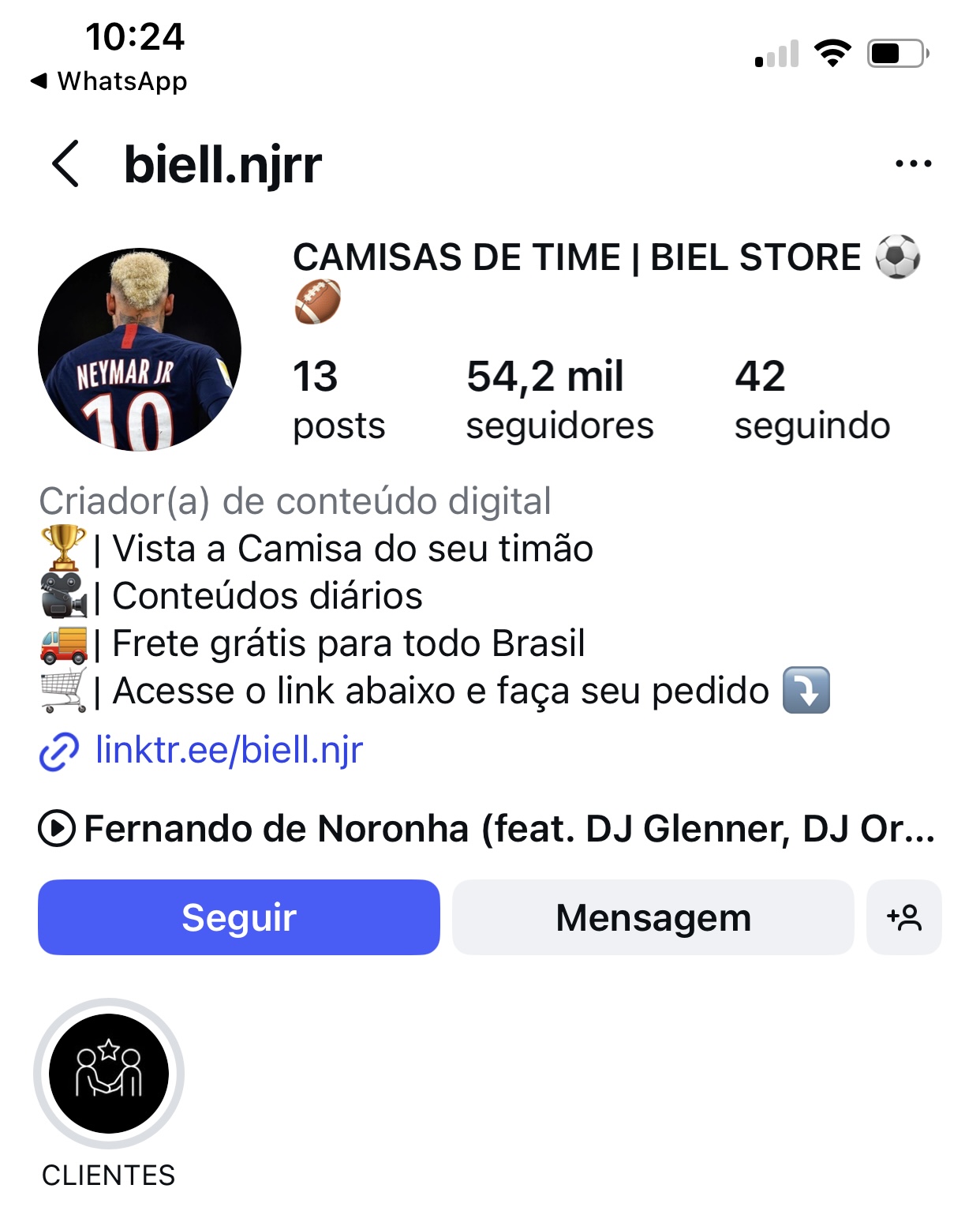Tap the 10:24 clock display
This screenshot has height=1226, width=980.
click(134, 38)
